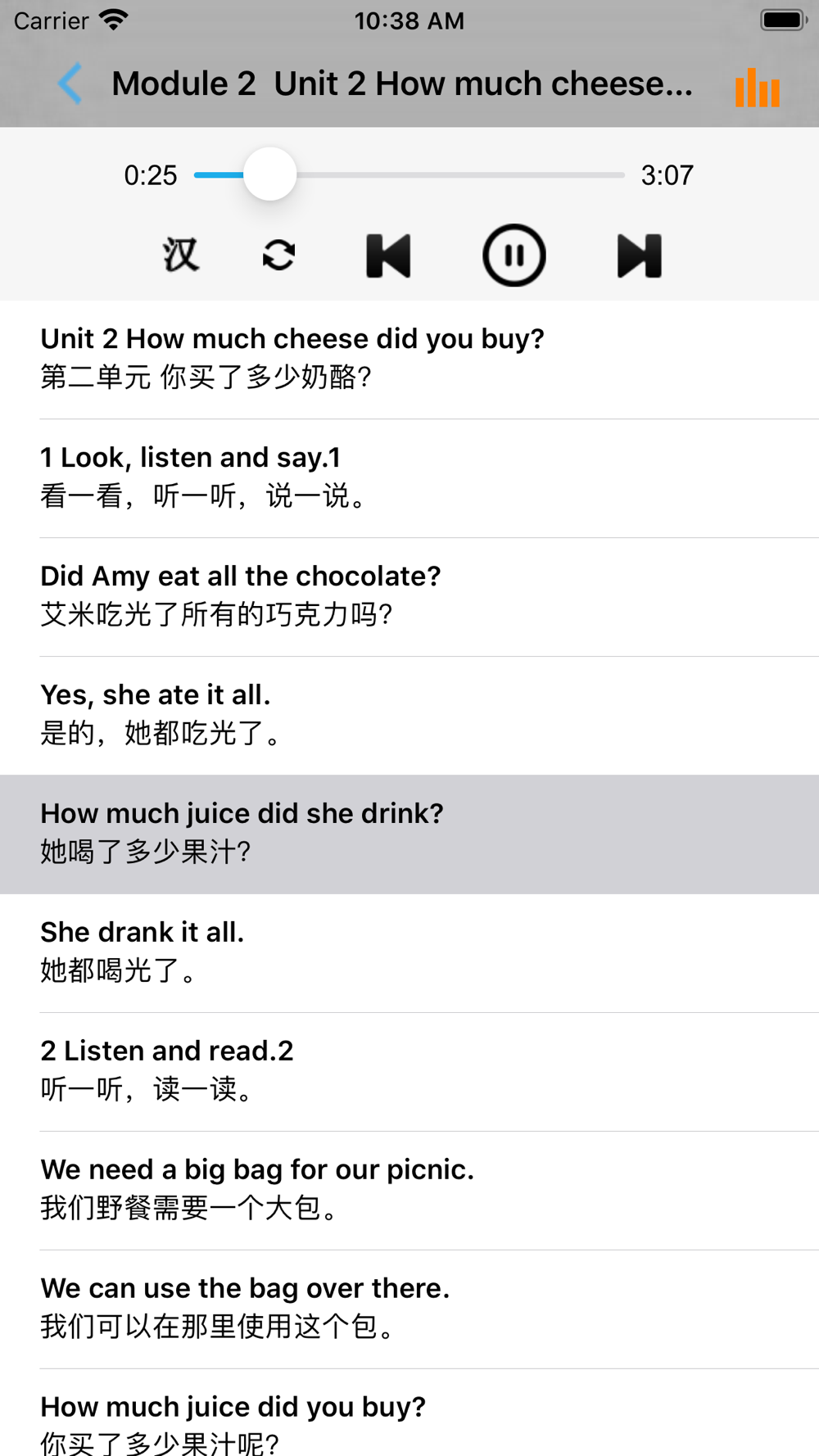Play the sentence 'Yes, she ate it all.'
819x1456 pixels.
point(409,716)
